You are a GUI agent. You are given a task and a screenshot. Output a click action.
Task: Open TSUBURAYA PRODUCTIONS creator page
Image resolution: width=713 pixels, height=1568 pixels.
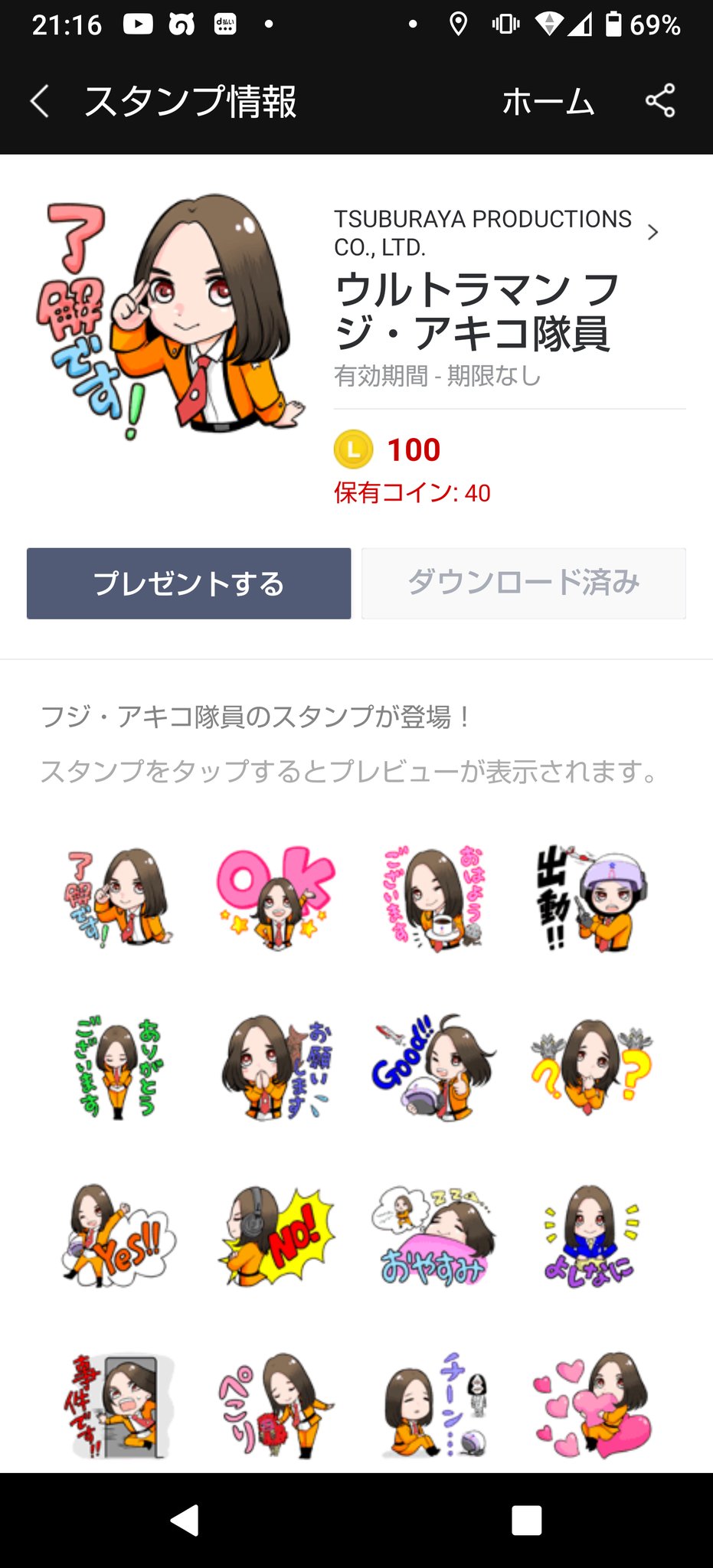tap(494, 232)
